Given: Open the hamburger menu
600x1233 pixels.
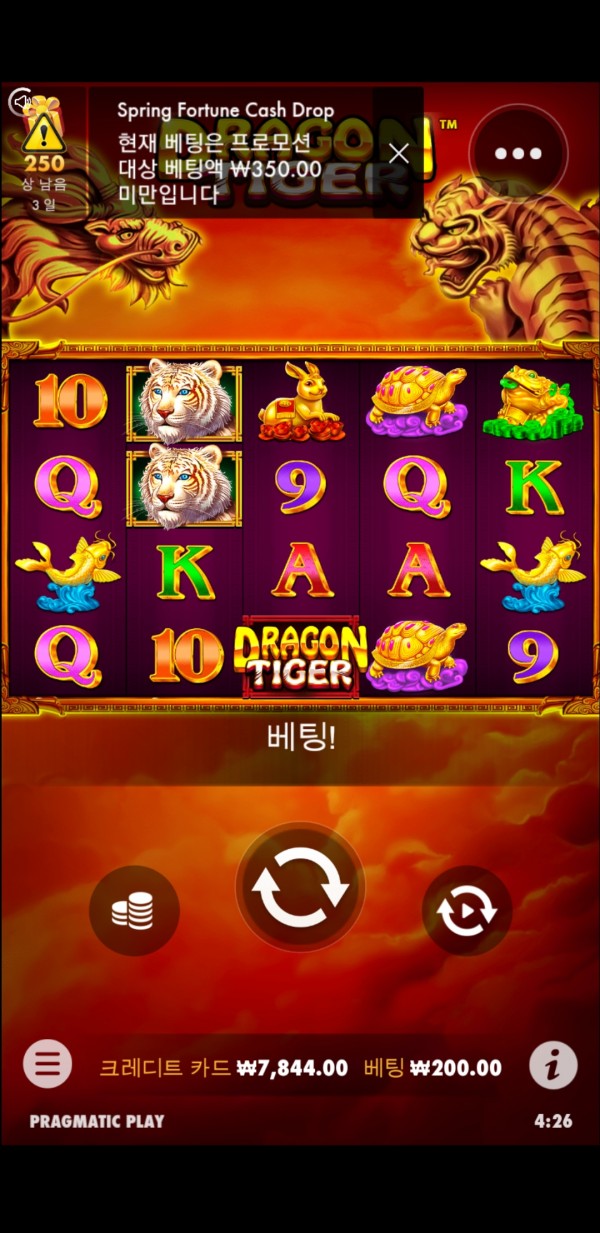Looking at the screenshot, I should pyautogui.click(x=47, y=1064).
